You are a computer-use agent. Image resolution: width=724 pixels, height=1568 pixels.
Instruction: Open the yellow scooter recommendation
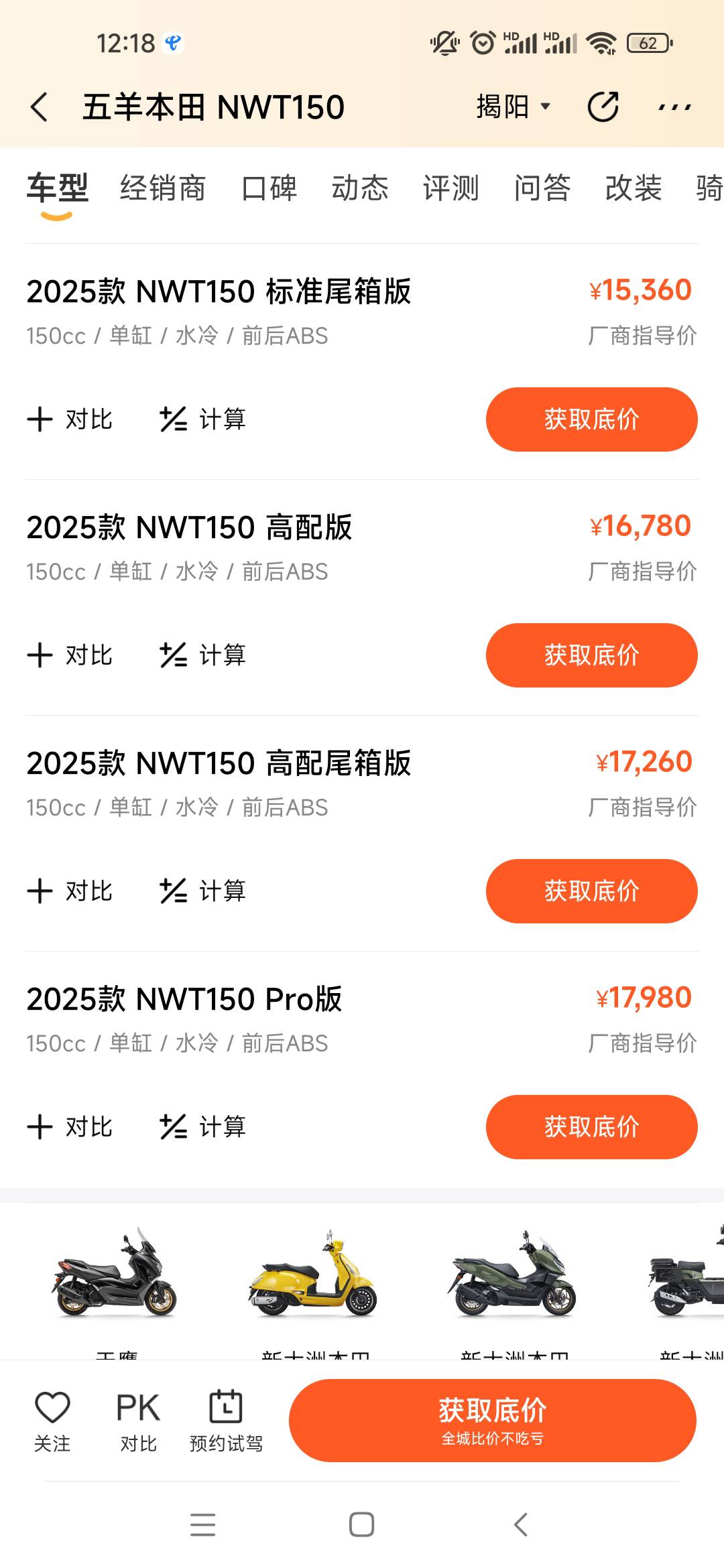tap(312, 1273)
